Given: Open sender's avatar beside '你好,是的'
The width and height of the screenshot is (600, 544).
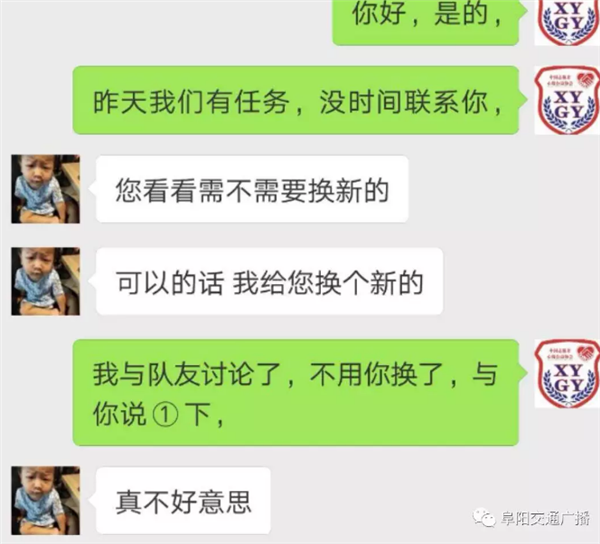Looking at the screenshot, I should point(566,20).
